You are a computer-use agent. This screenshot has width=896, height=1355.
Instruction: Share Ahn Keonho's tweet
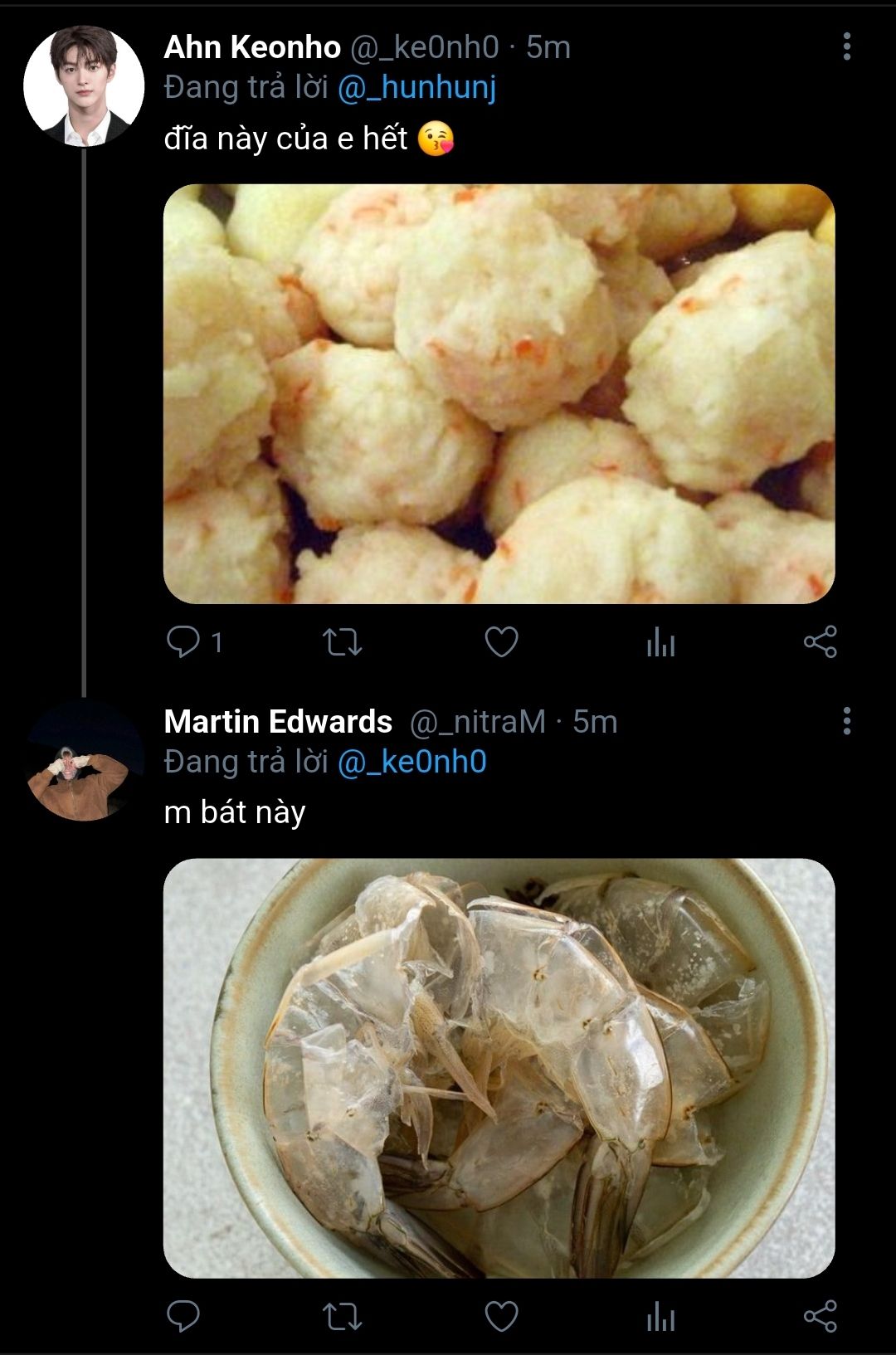(x=820, y=641)
